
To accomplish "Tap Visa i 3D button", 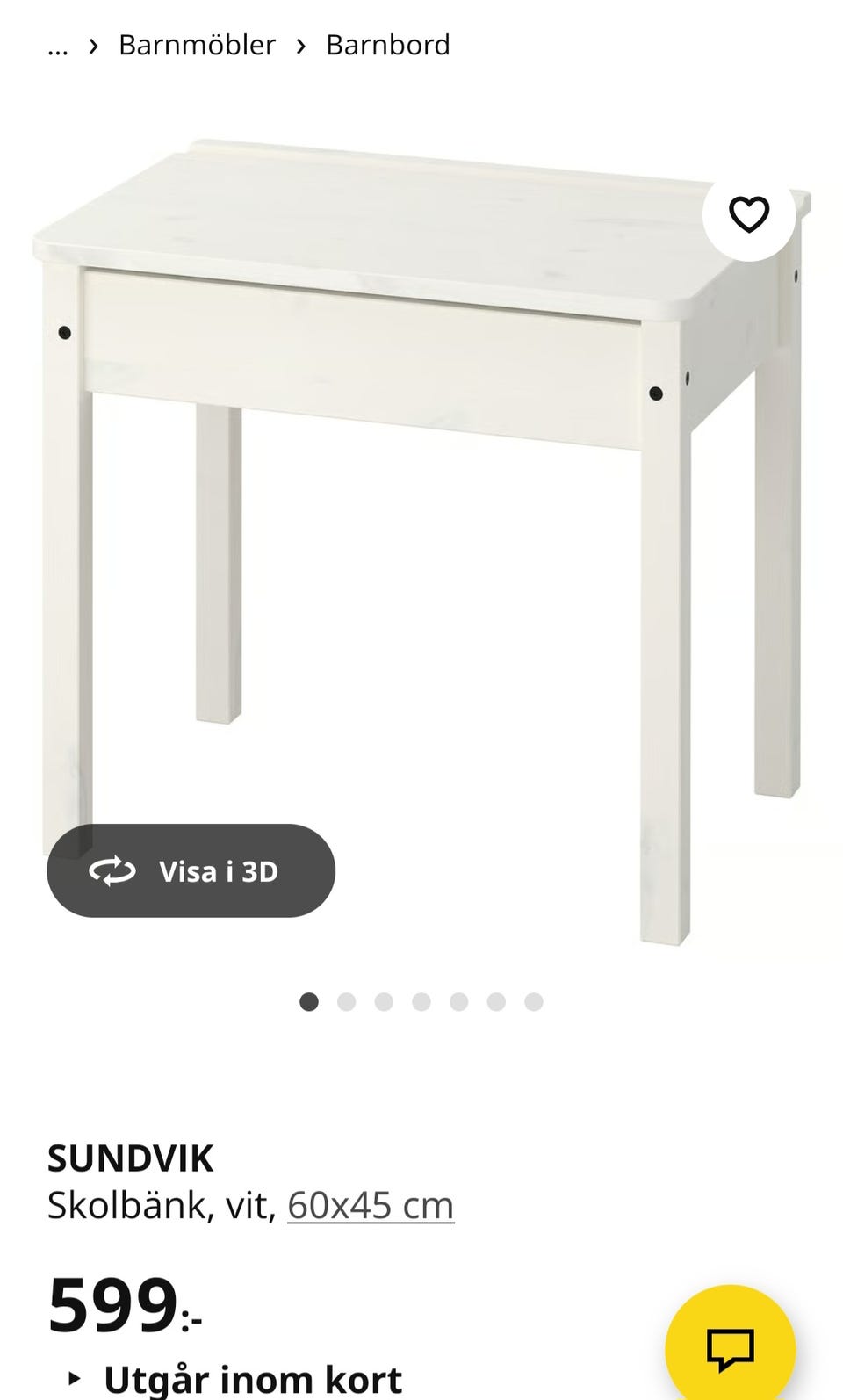I will tap(191, 870).
